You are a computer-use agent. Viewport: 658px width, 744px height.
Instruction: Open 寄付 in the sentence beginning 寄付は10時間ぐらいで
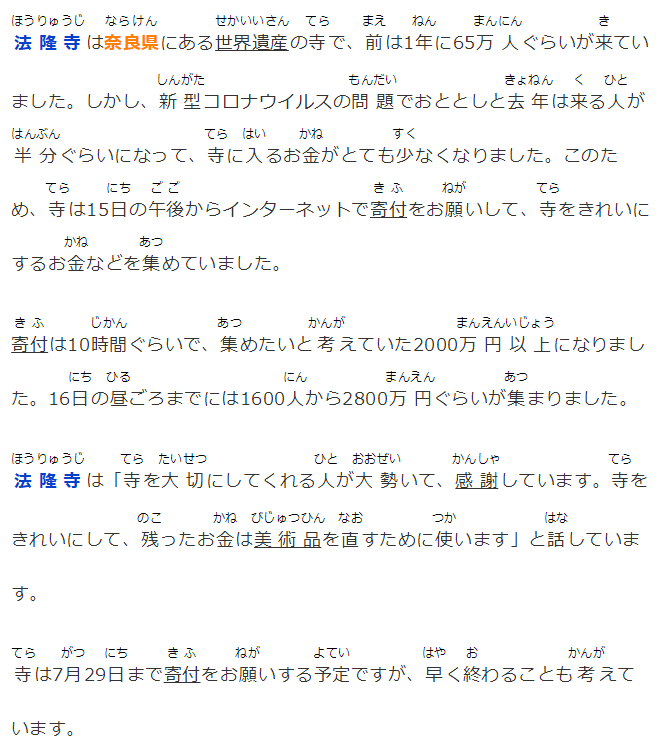point(30,345)
